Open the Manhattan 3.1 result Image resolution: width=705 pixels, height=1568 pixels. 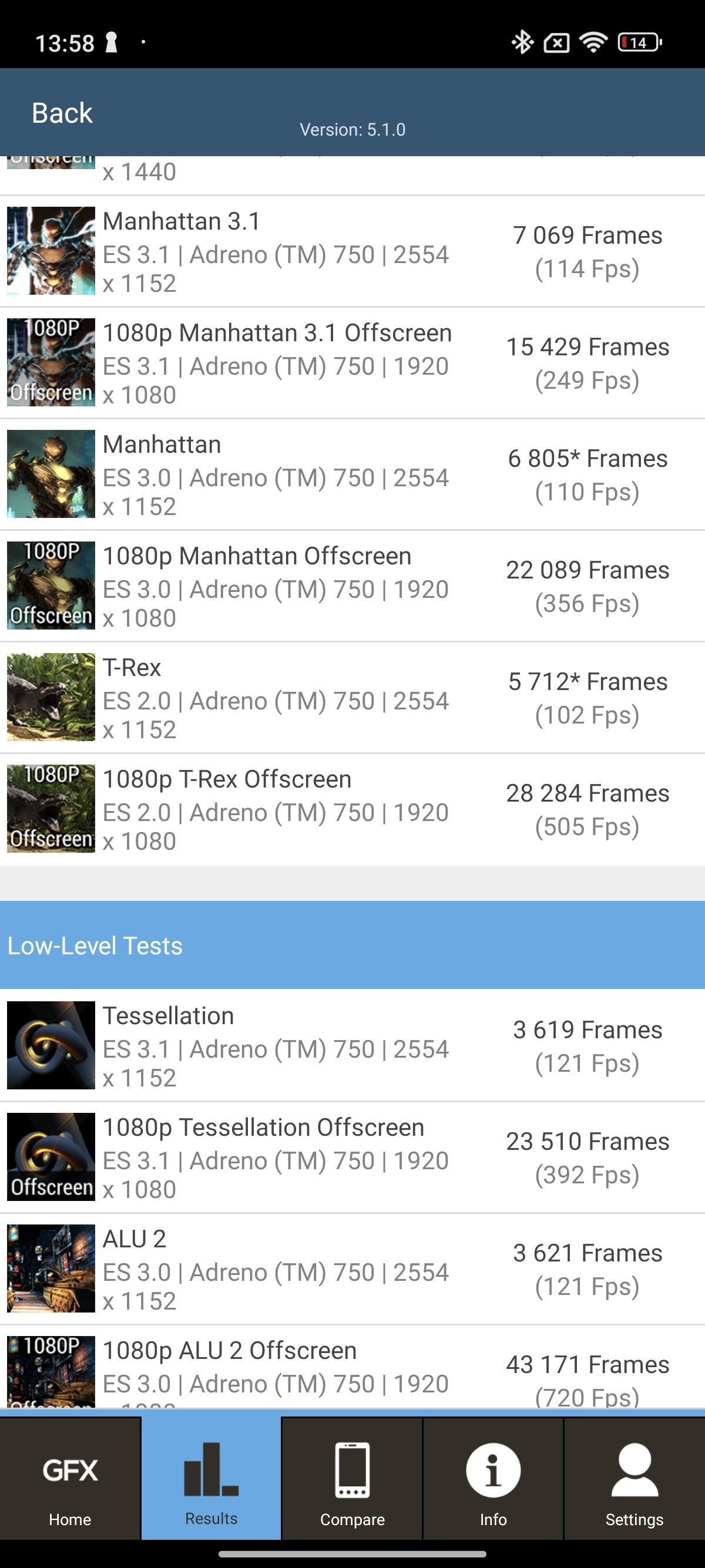[352, 251]
